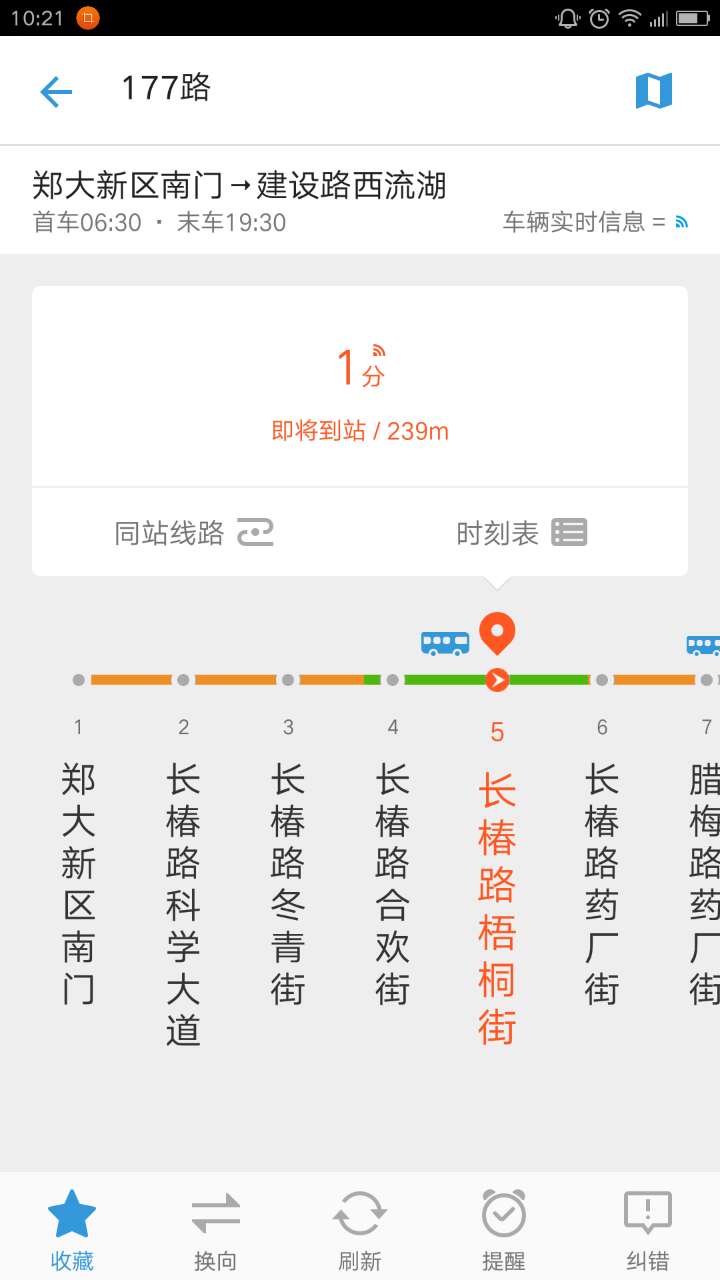Open 同站线路 same-station routes
720x1280 pixels.
pos(194,533)
